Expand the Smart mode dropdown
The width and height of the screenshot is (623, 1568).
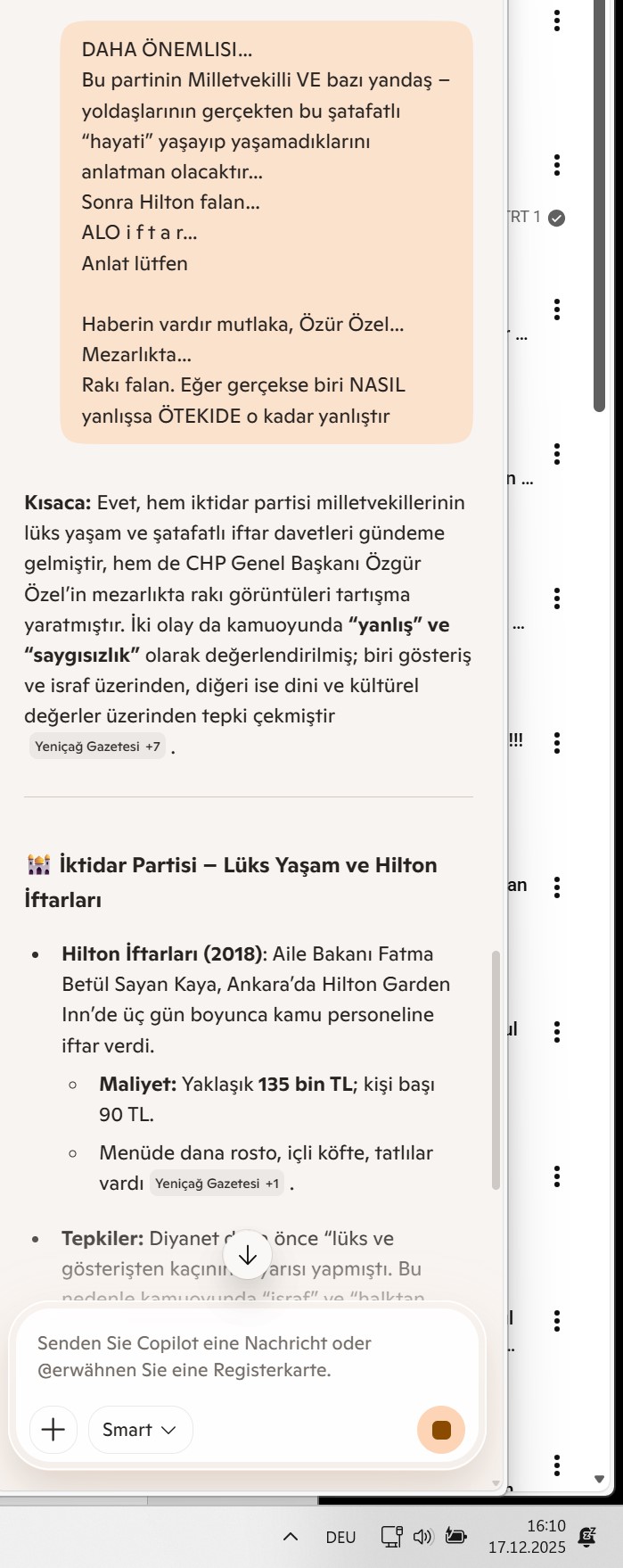point(140,1430)
